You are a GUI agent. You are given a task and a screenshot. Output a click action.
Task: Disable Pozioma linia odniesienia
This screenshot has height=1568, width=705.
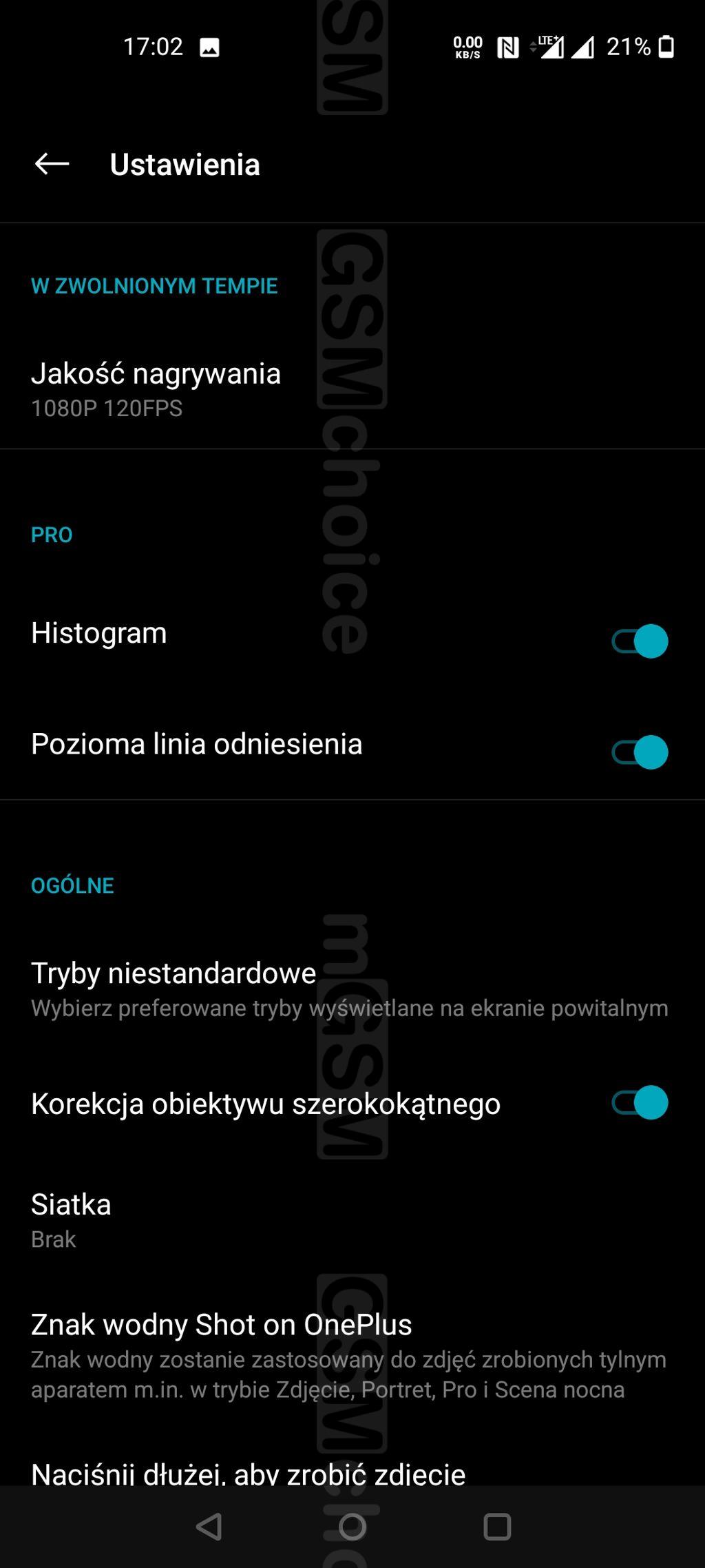pyautogui.click(x=640, y=752)
